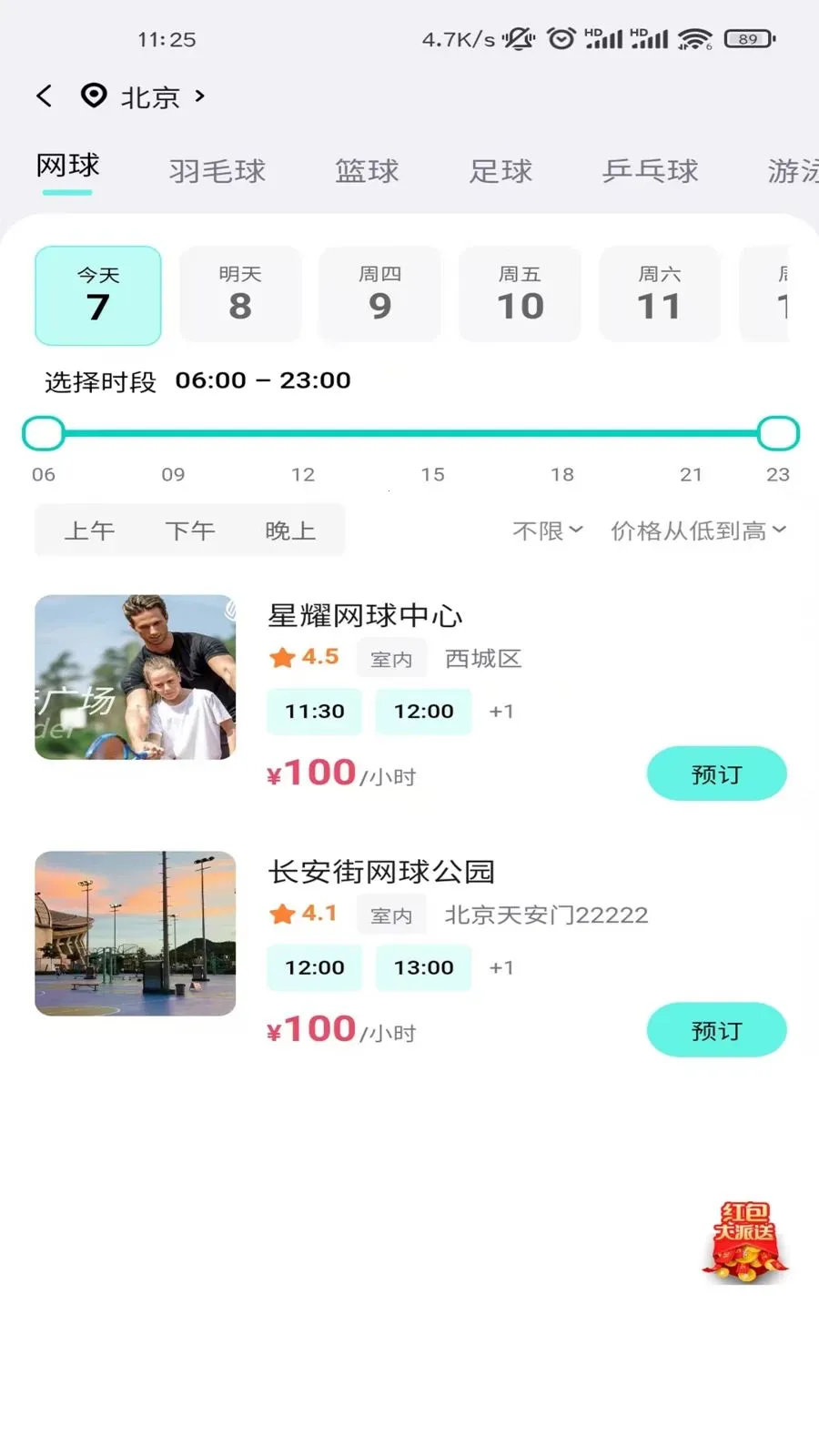Open the 红包大派送 floating promo
This screenshot has height=1456, width=819.
(744, 1241)
